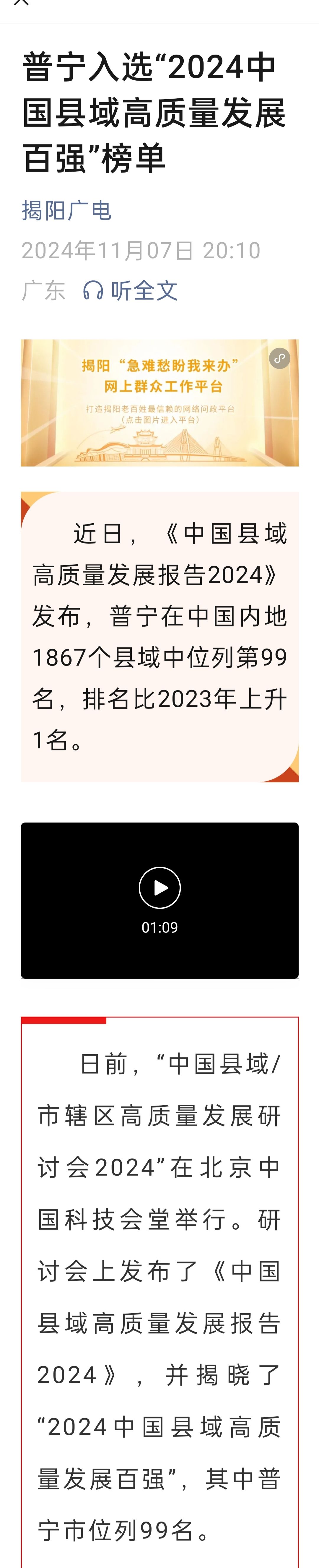The height and width of the screenshot is (1568, 319).
Task: Open the 急难愁盼我来办 platform banner
Action: pos(159,403)
